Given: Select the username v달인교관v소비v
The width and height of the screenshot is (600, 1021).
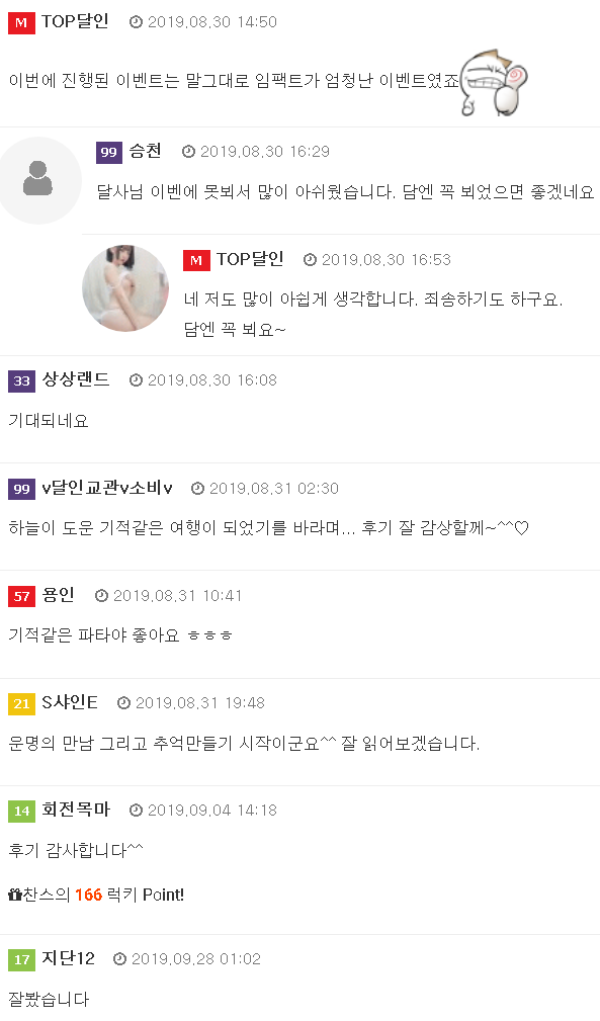Looking at the screenshot, I should (107, 488).
